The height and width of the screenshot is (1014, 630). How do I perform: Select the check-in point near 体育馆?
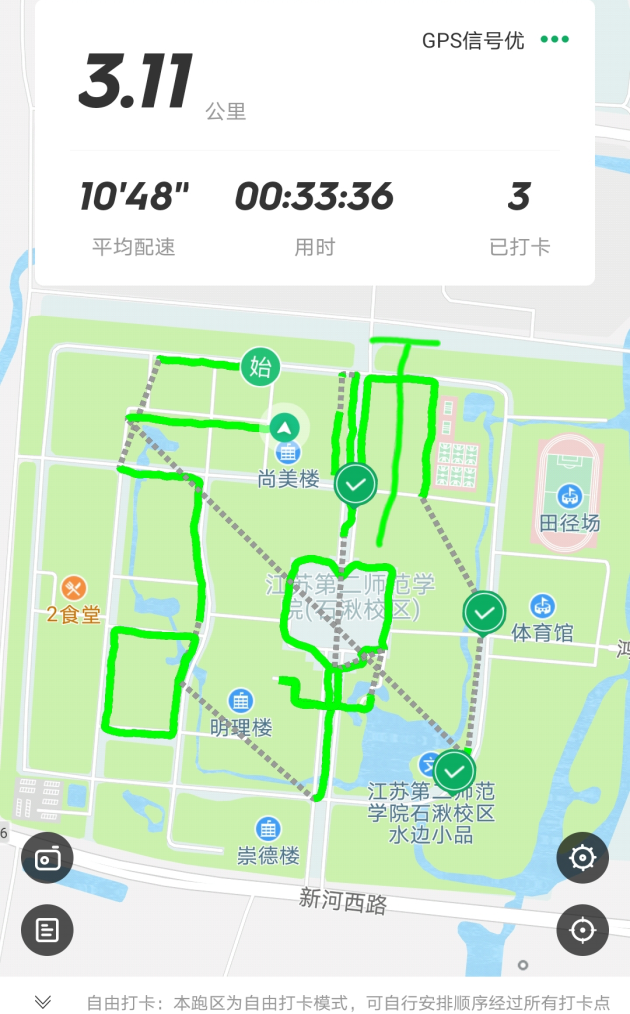tap(485, 612)
